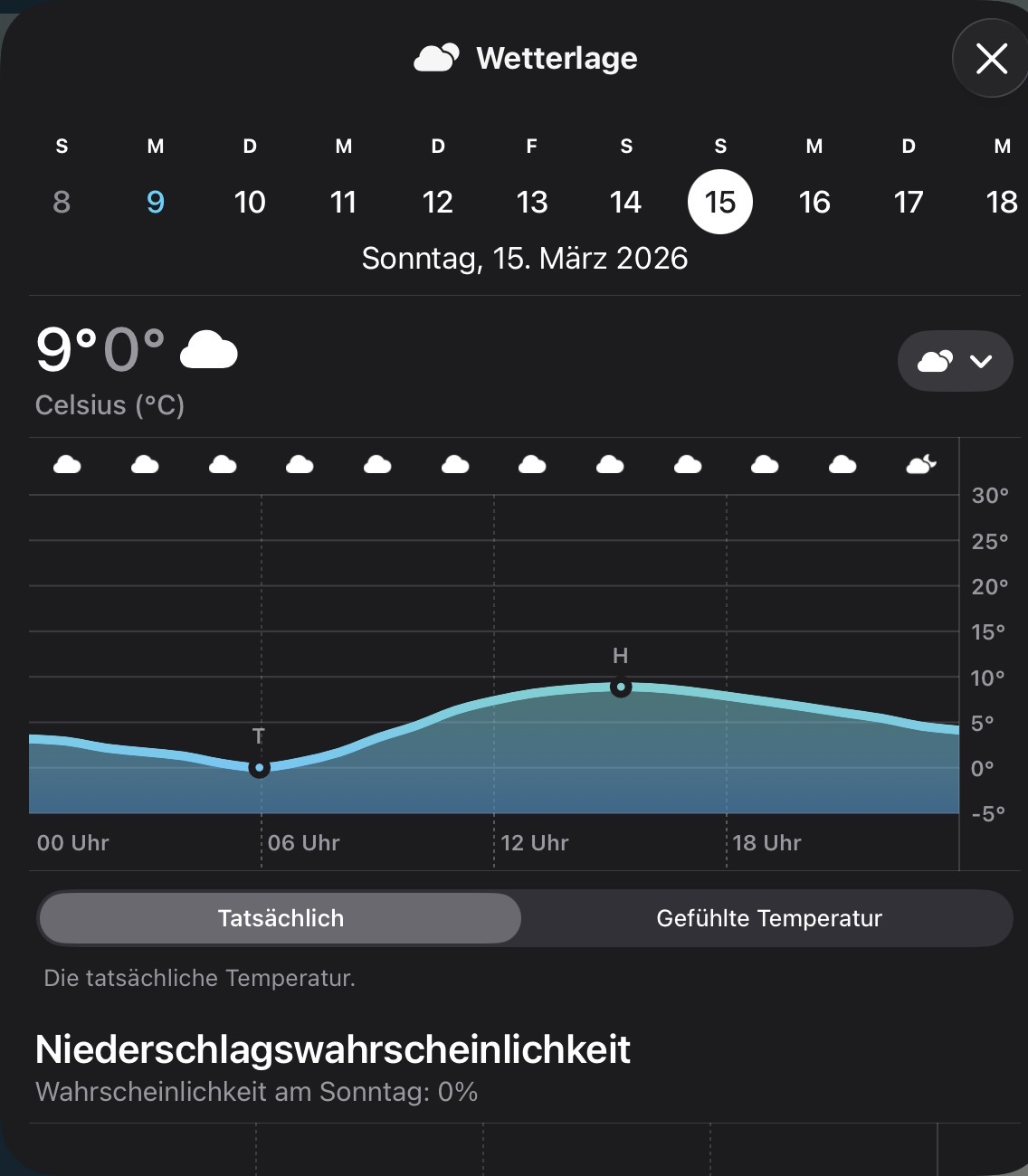The width and height of the screenshot is (1028, 1176).
Task: Show day 18's forecast
Action: [x=1002, y=202]
